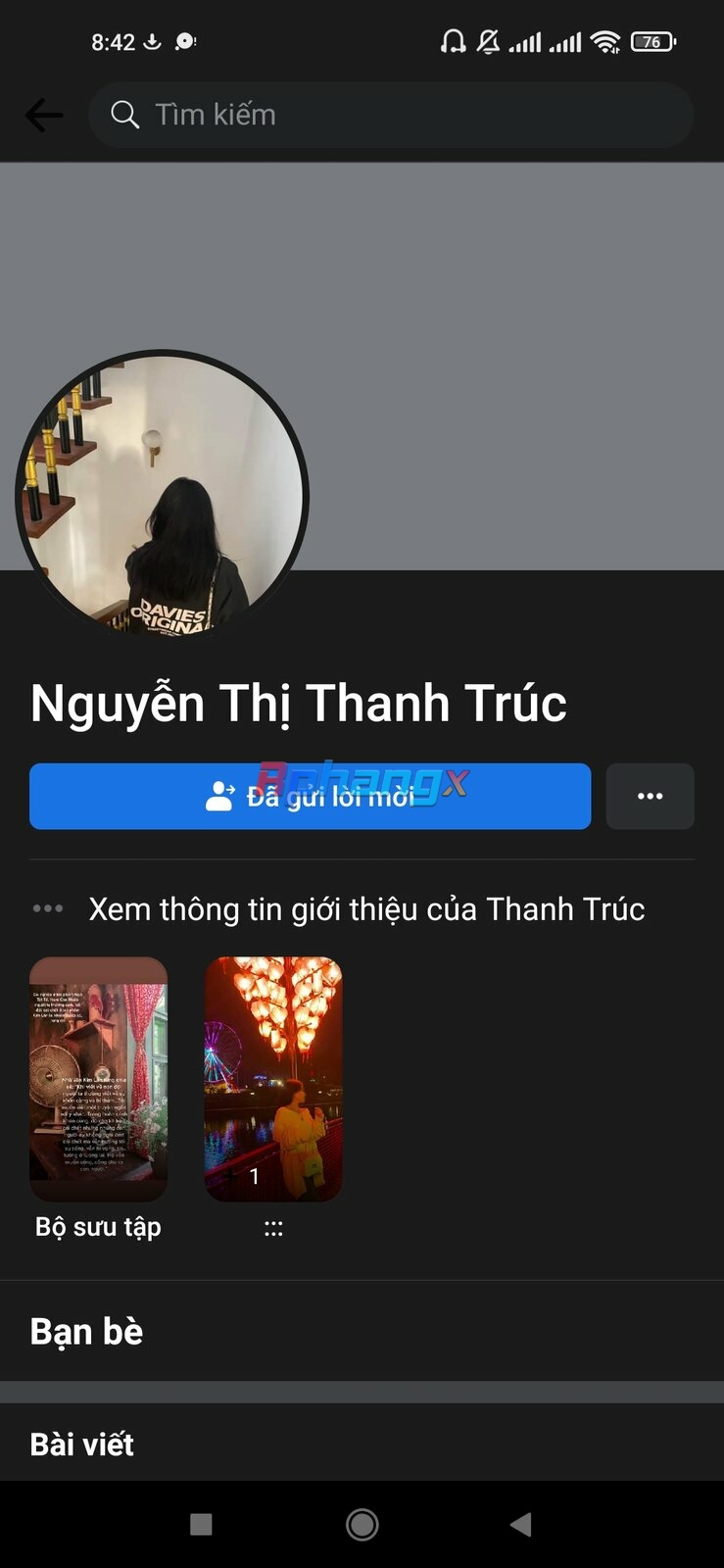Open the gray cover photo
Screen dimensions: 724x1568
tap(362, 366)
